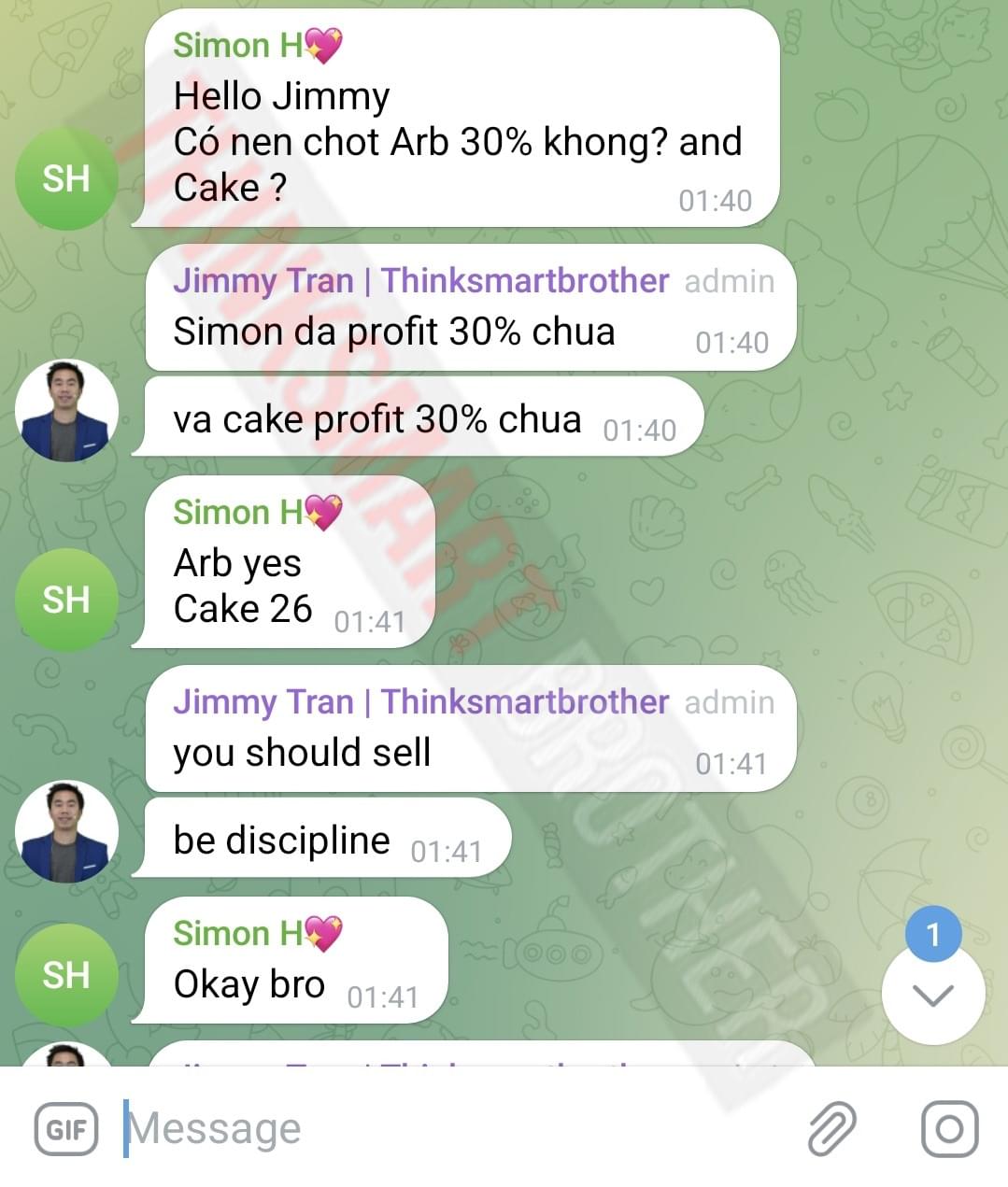Focus the Message input field
Image resolution: width=1008 pixels, height=1187 pixels.
coord(448,1129)
